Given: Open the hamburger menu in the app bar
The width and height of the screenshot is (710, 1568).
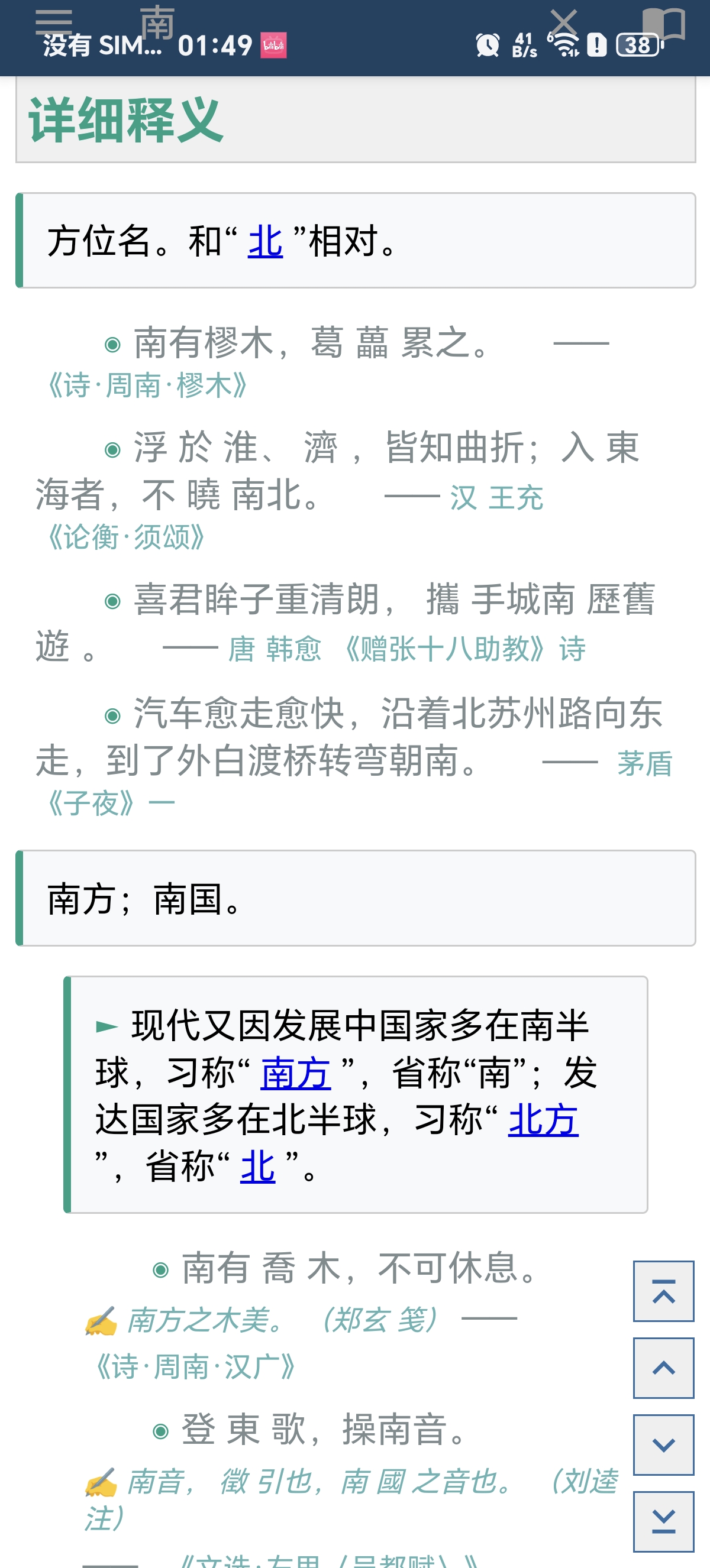Looking at the screenshot, I should [x=54, y=22].
